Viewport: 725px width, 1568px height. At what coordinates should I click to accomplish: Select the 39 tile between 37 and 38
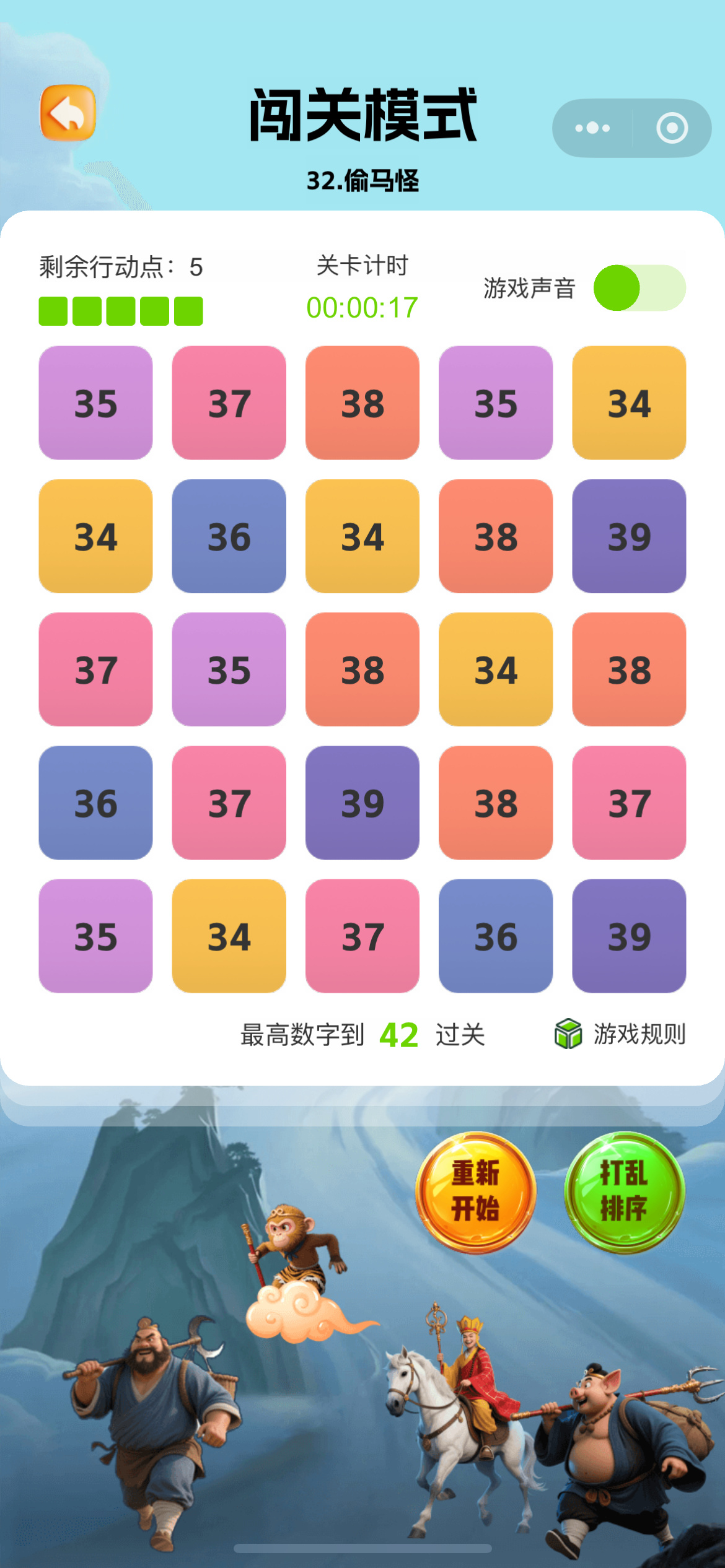point(362,803)
